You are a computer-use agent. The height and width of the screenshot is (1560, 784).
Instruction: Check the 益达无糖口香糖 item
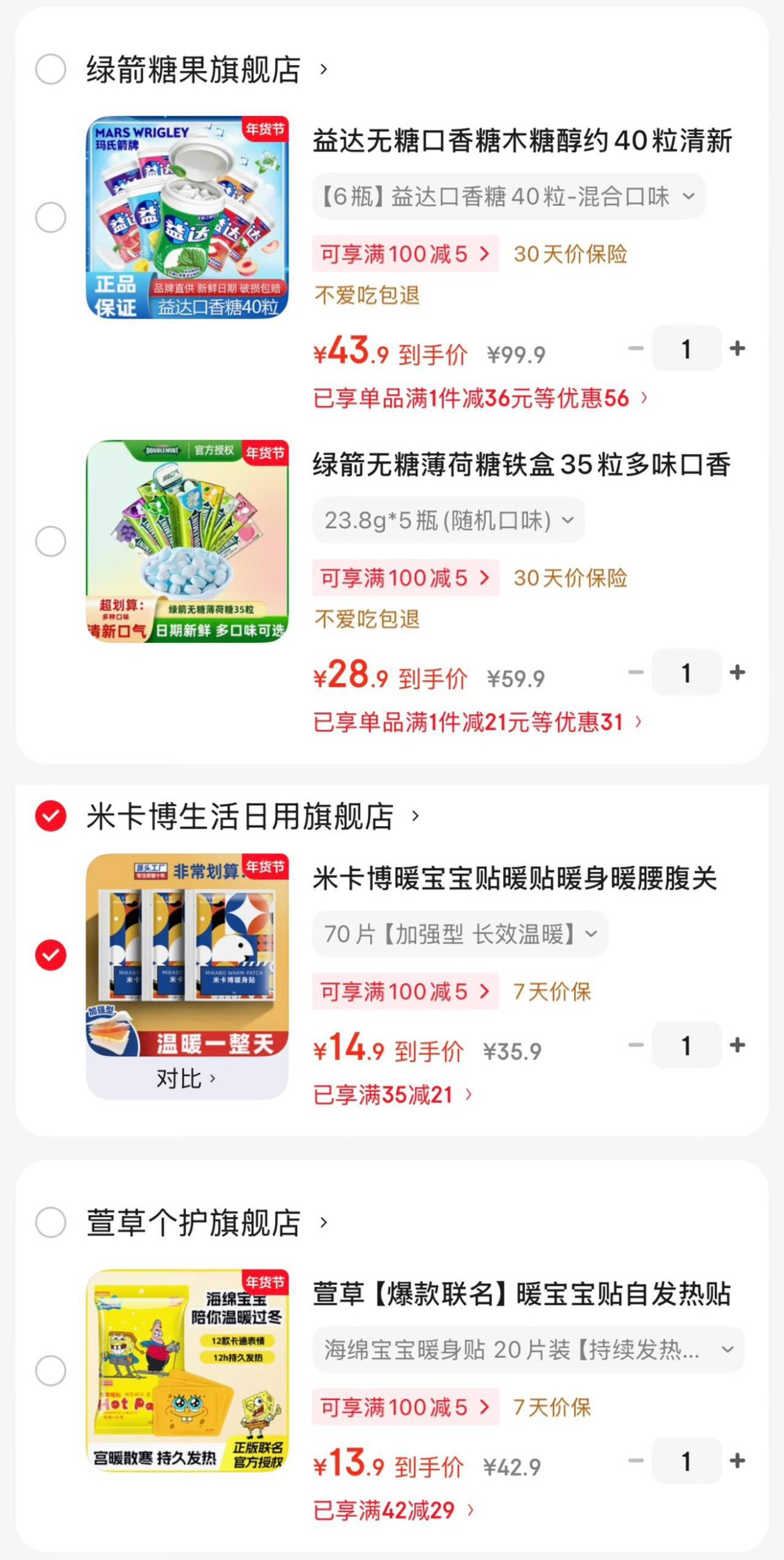point(51,218)
